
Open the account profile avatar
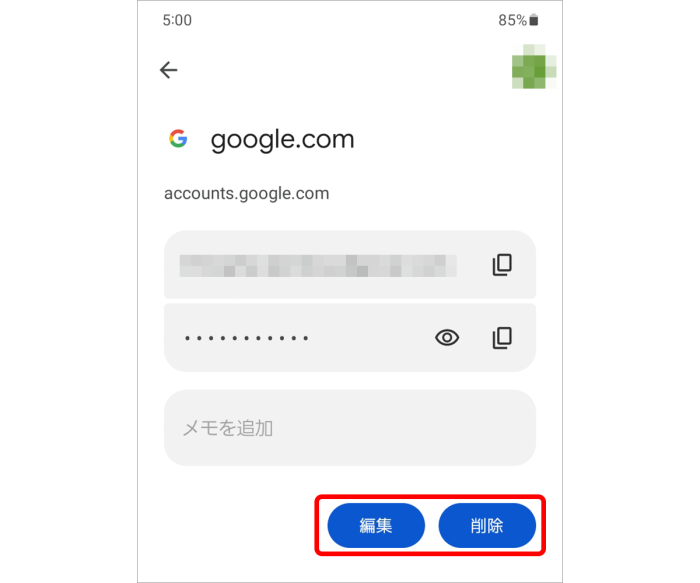(x=533, y=68)
